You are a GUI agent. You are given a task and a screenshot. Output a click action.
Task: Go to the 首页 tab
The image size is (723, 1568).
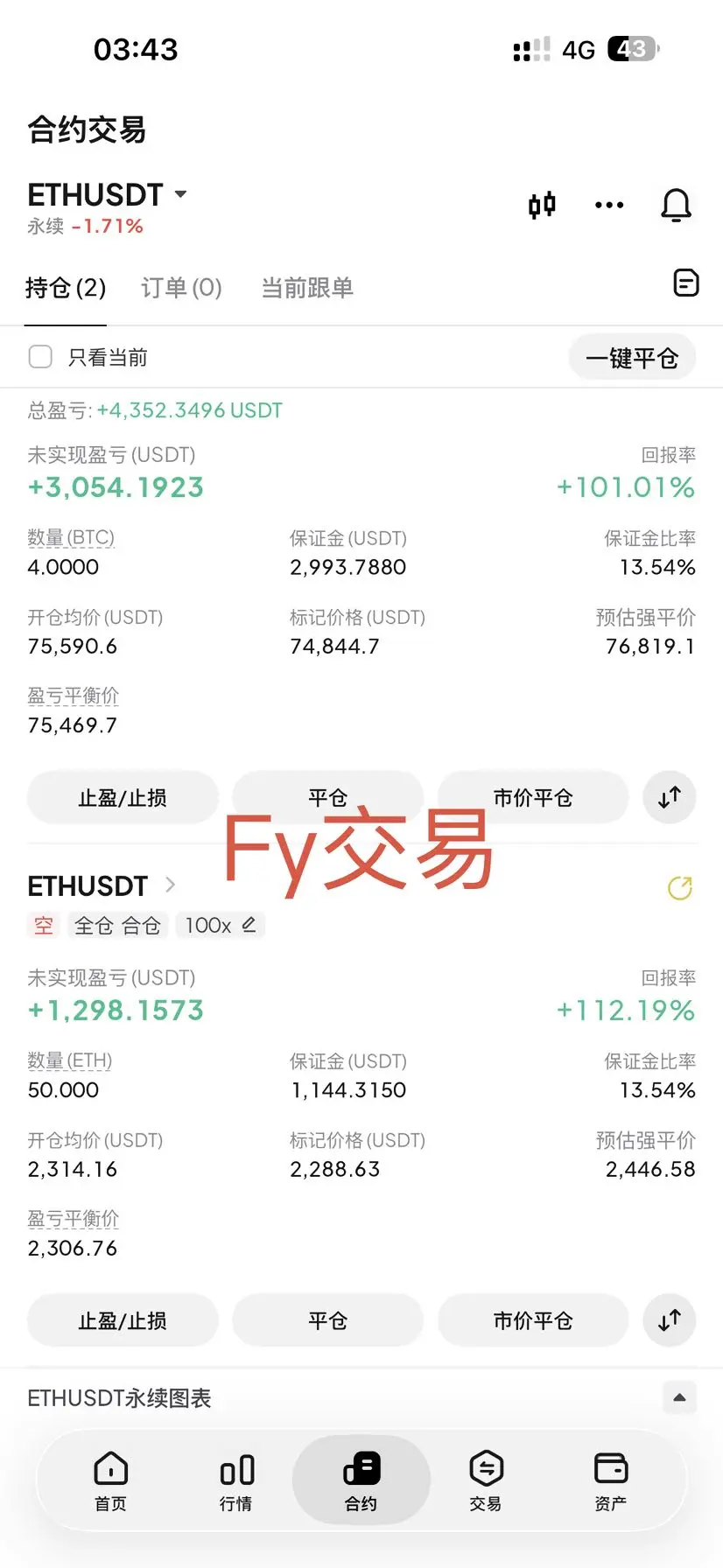click(x=110, y=1480)
